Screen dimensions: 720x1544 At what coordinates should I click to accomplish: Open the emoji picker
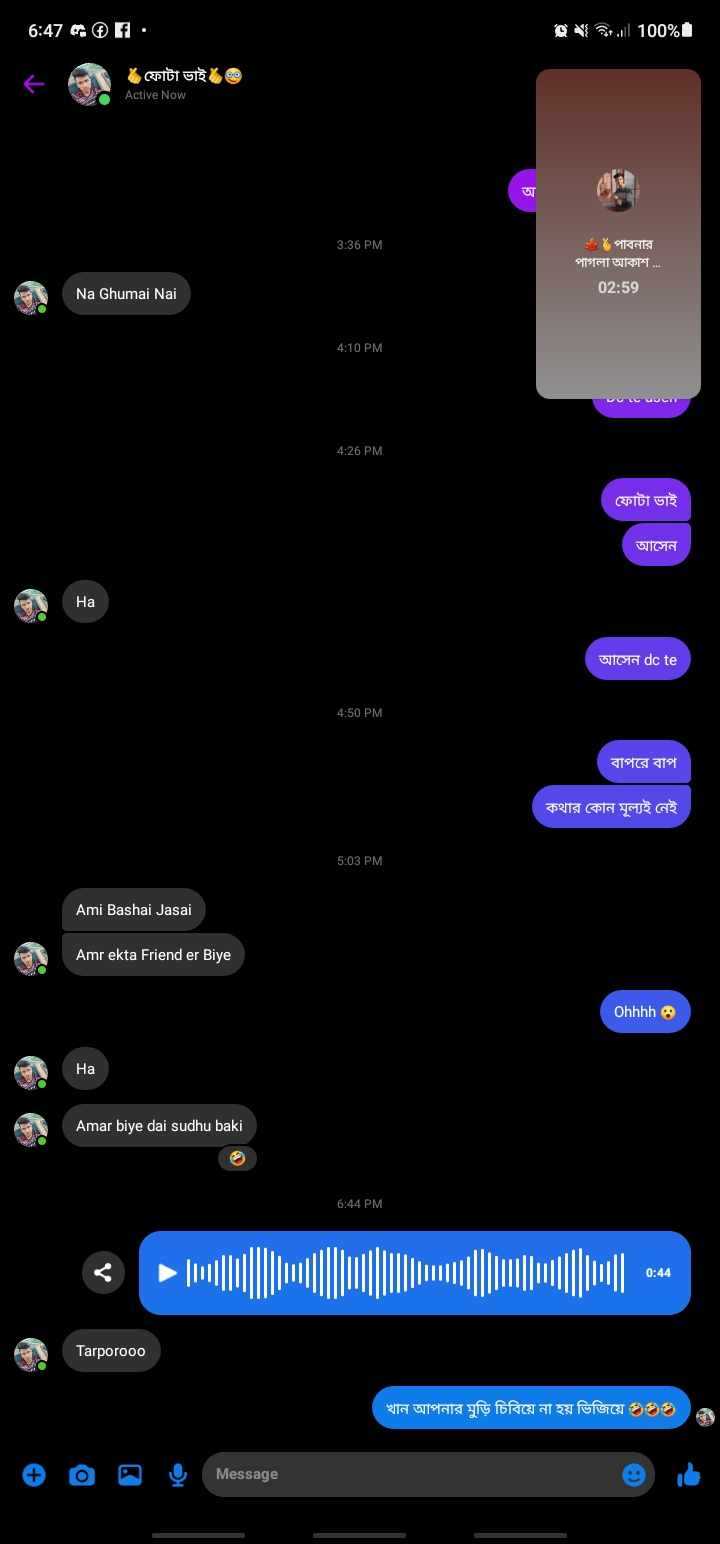[634, 1474]
